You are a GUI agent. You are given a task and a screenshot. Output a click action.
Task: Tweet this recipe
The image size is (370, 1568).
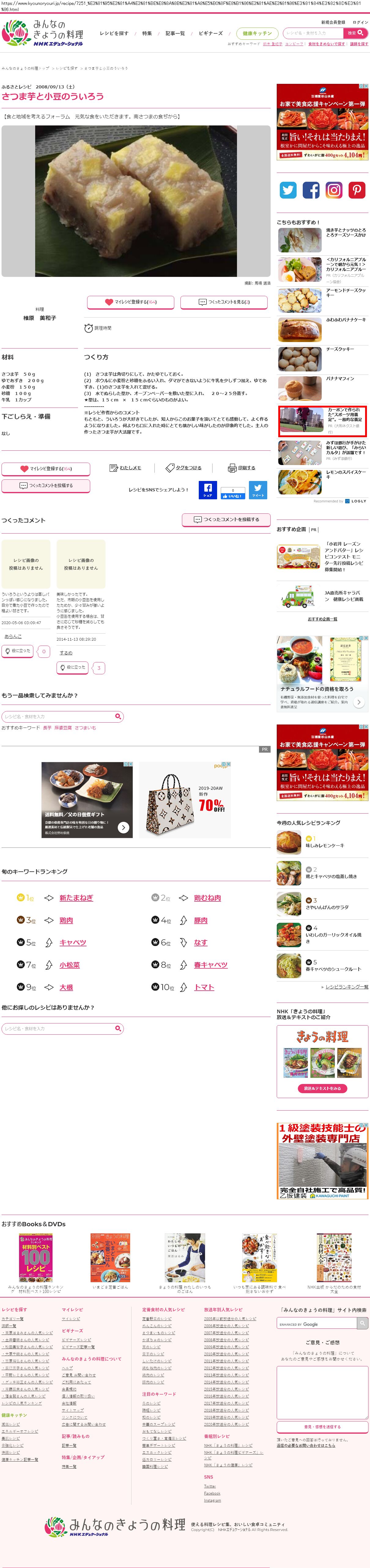[258, 490]
